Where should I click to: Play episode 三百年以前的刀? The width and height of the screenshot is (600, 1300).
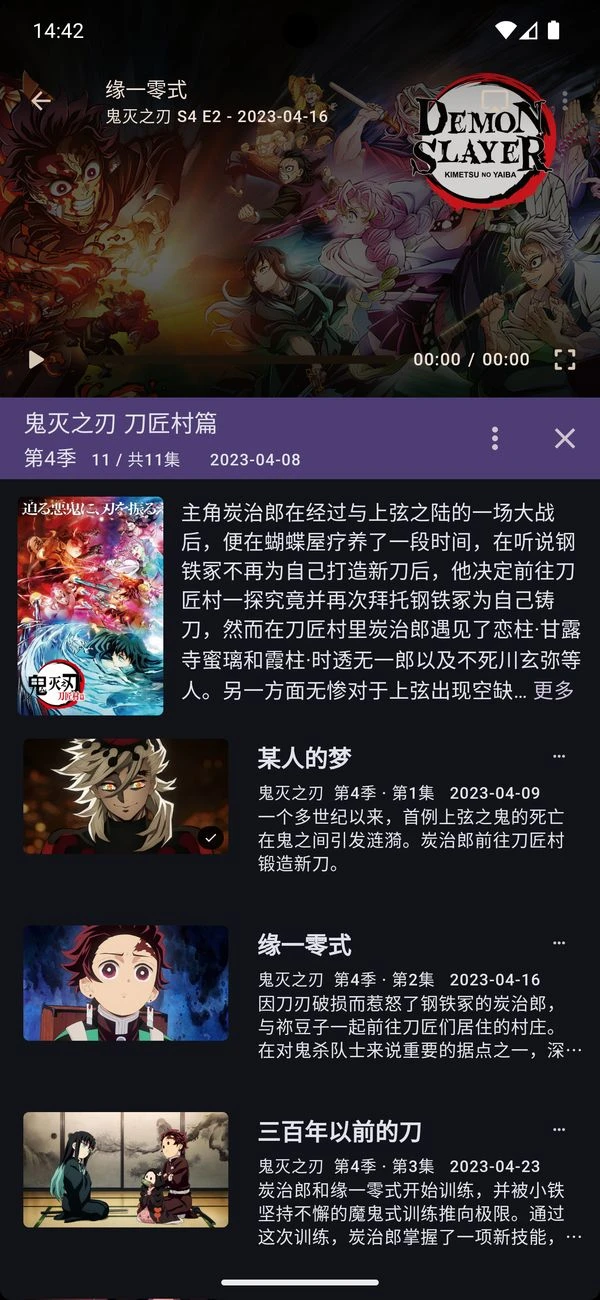126,1169
